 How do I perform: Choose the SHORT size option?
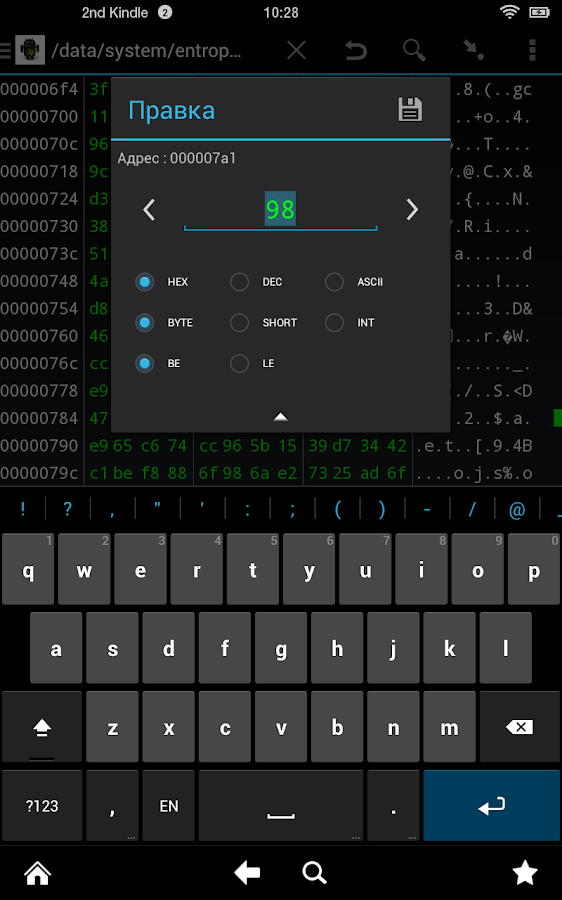(x=263, y=323)
